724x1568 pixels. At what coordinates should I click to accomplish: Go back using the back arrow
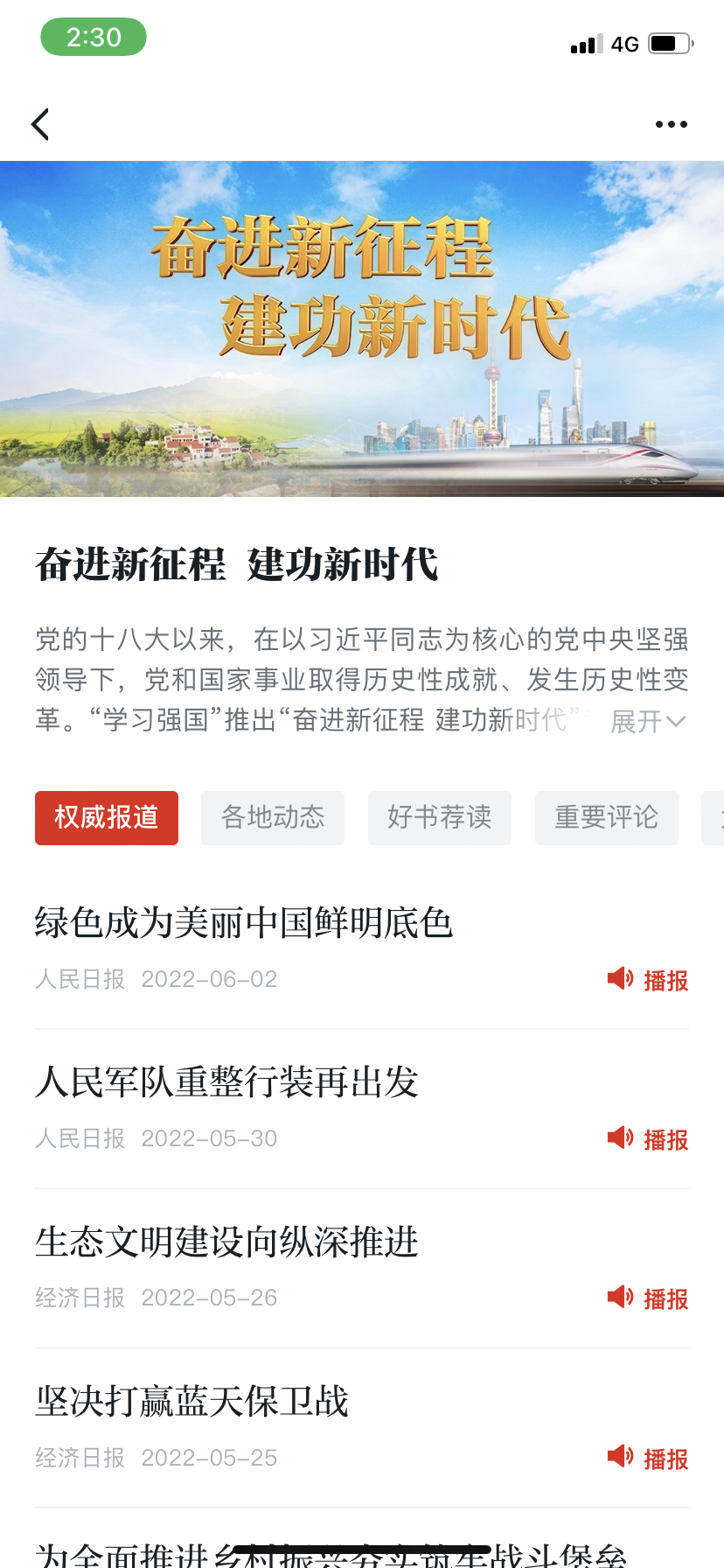40,124
